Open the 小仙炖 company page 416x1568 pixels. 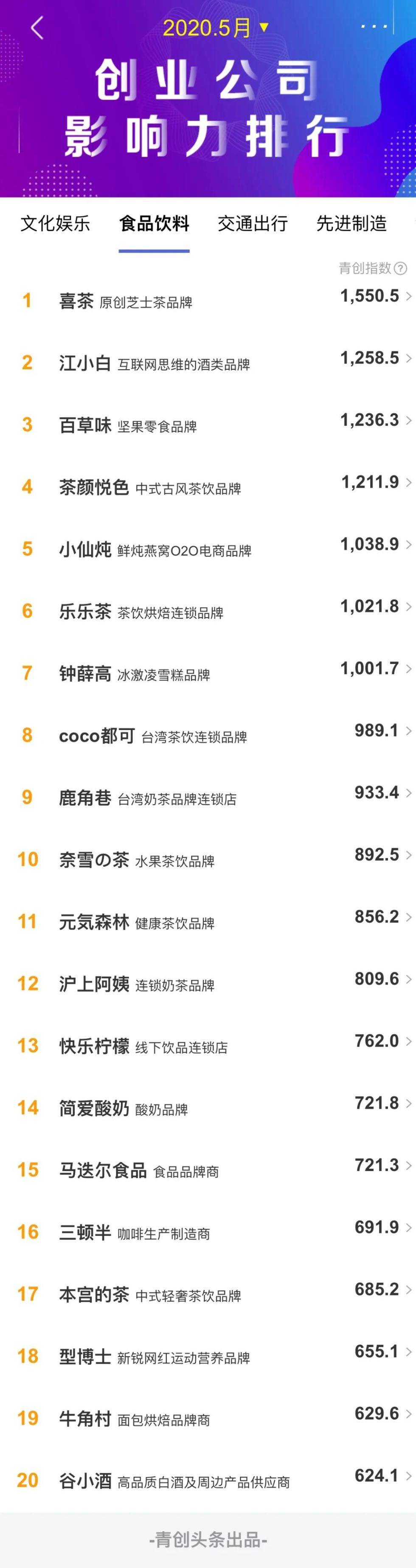tap(208, 549)
